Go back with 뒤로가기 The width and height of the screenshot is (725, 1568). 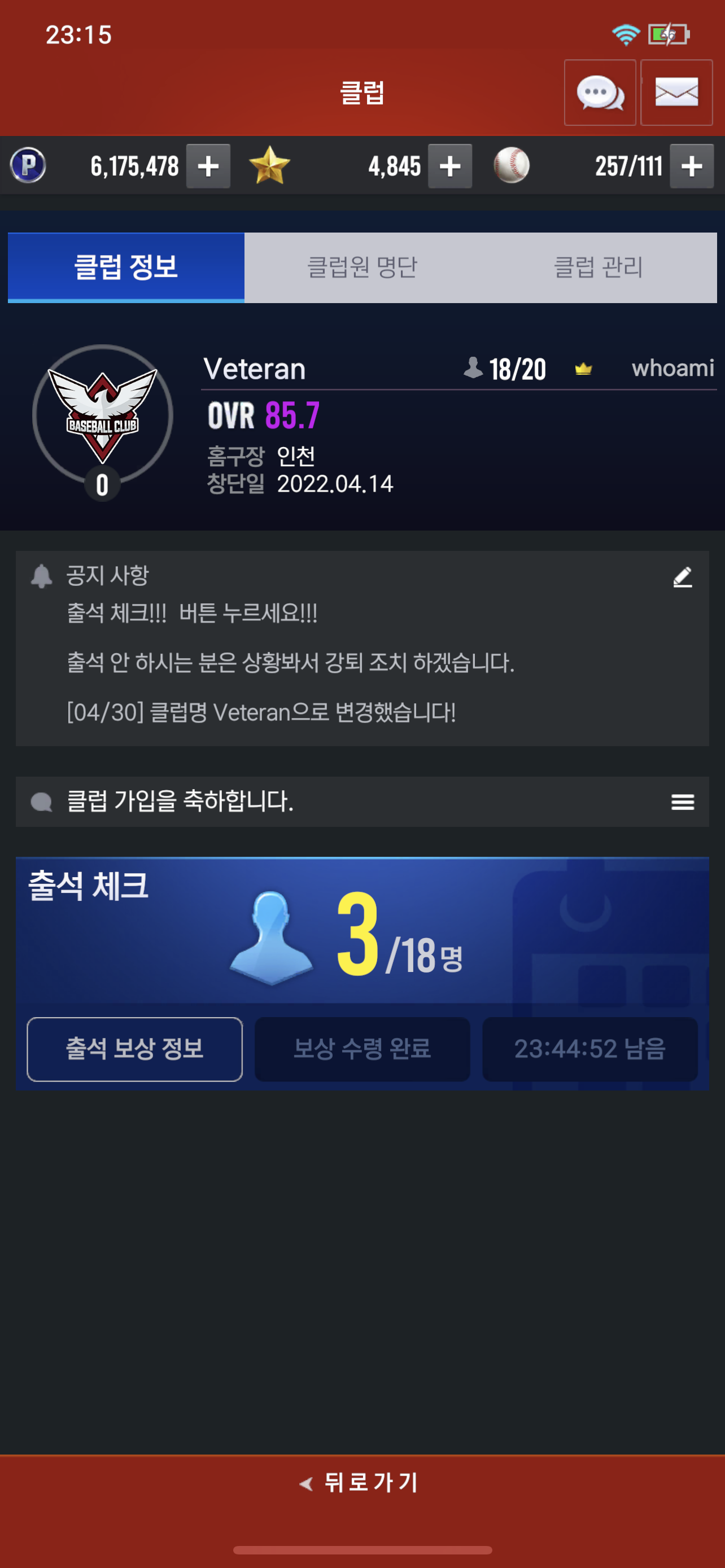(x=362, y=1482)
